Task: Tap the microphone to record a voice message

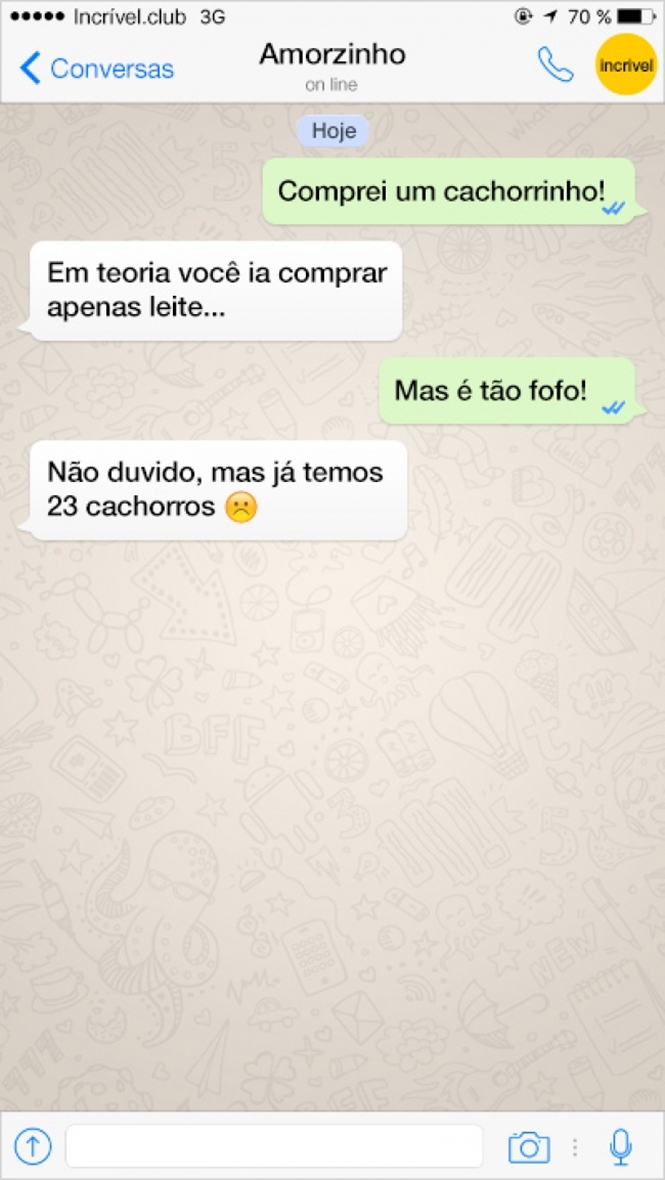Action: click(x=621, y=1146)
